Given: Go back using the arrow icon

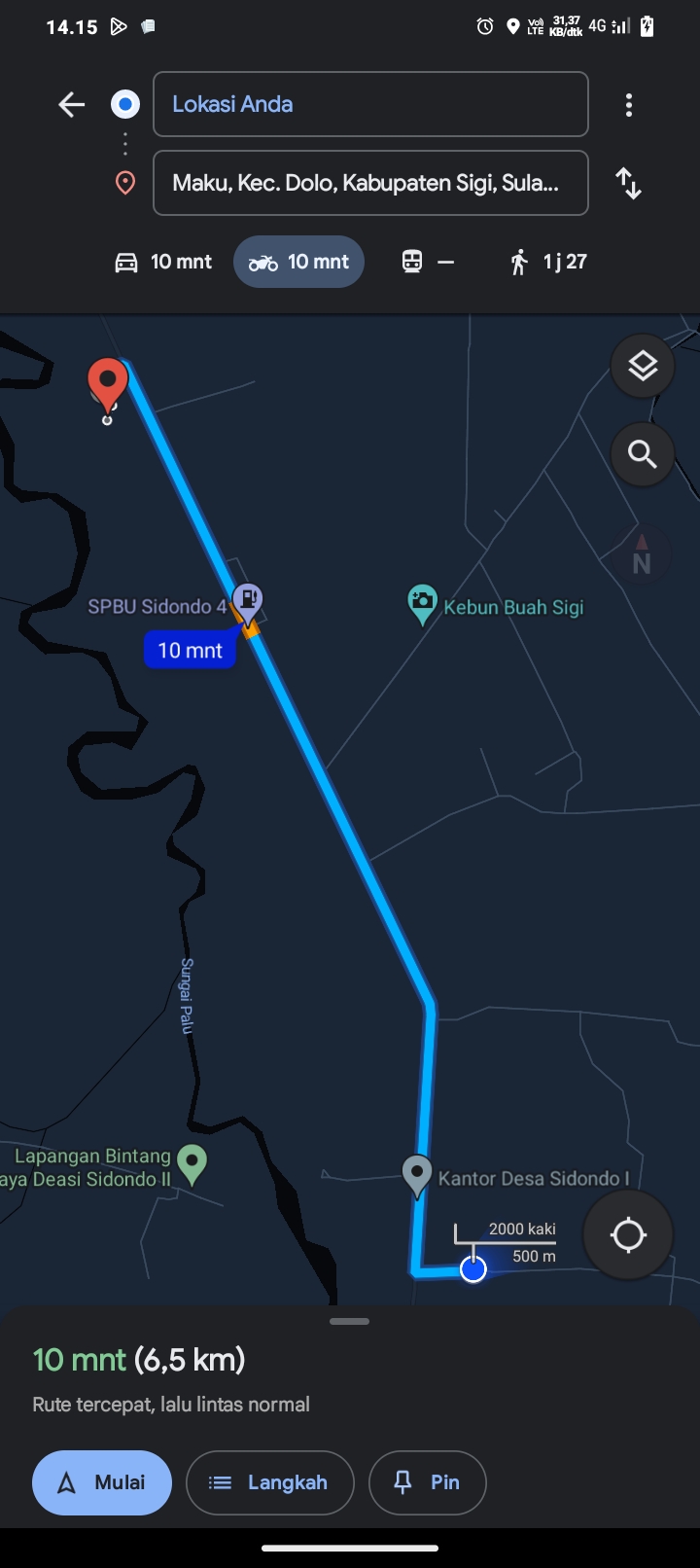Looking at the screenshot, I should coord(72,104).
